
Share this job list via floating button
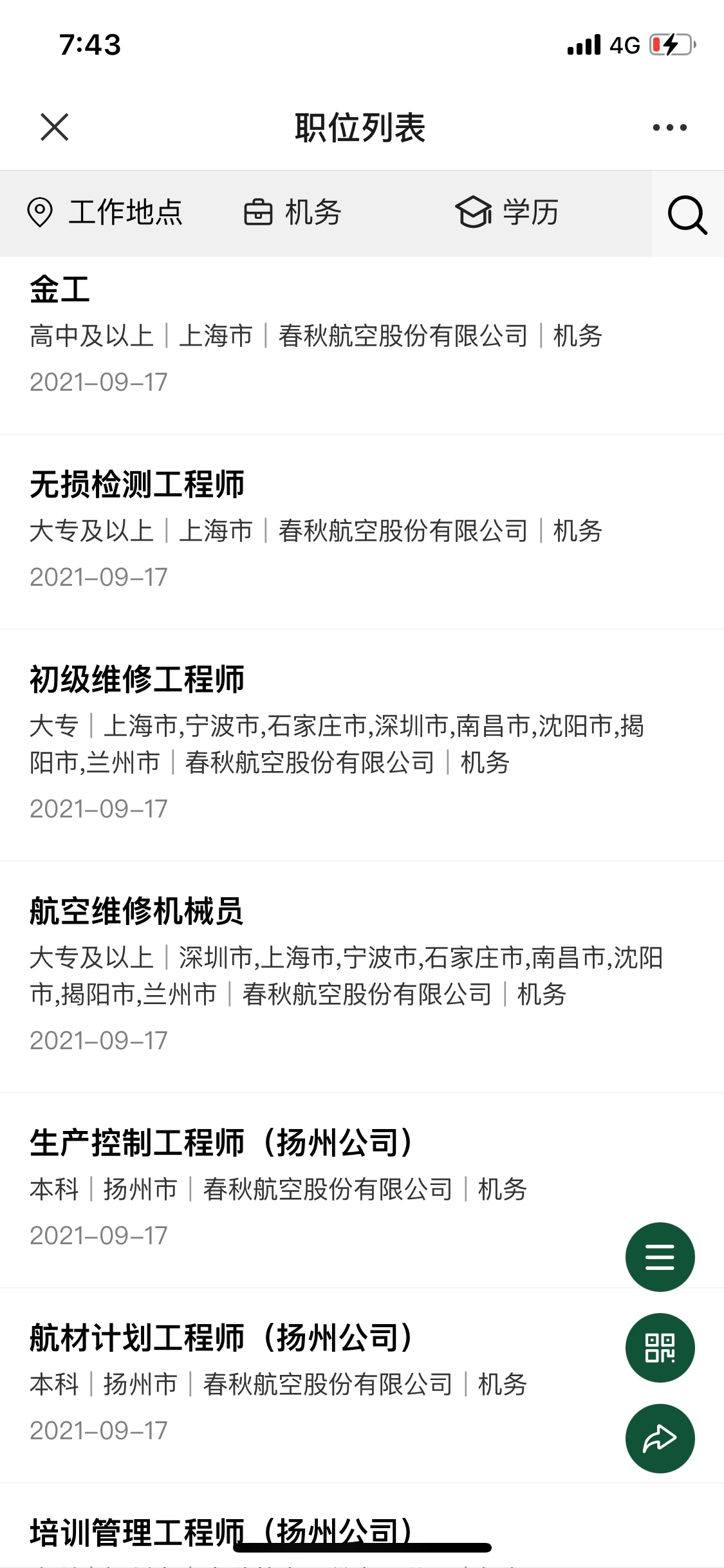click(x=660, y=1438)
